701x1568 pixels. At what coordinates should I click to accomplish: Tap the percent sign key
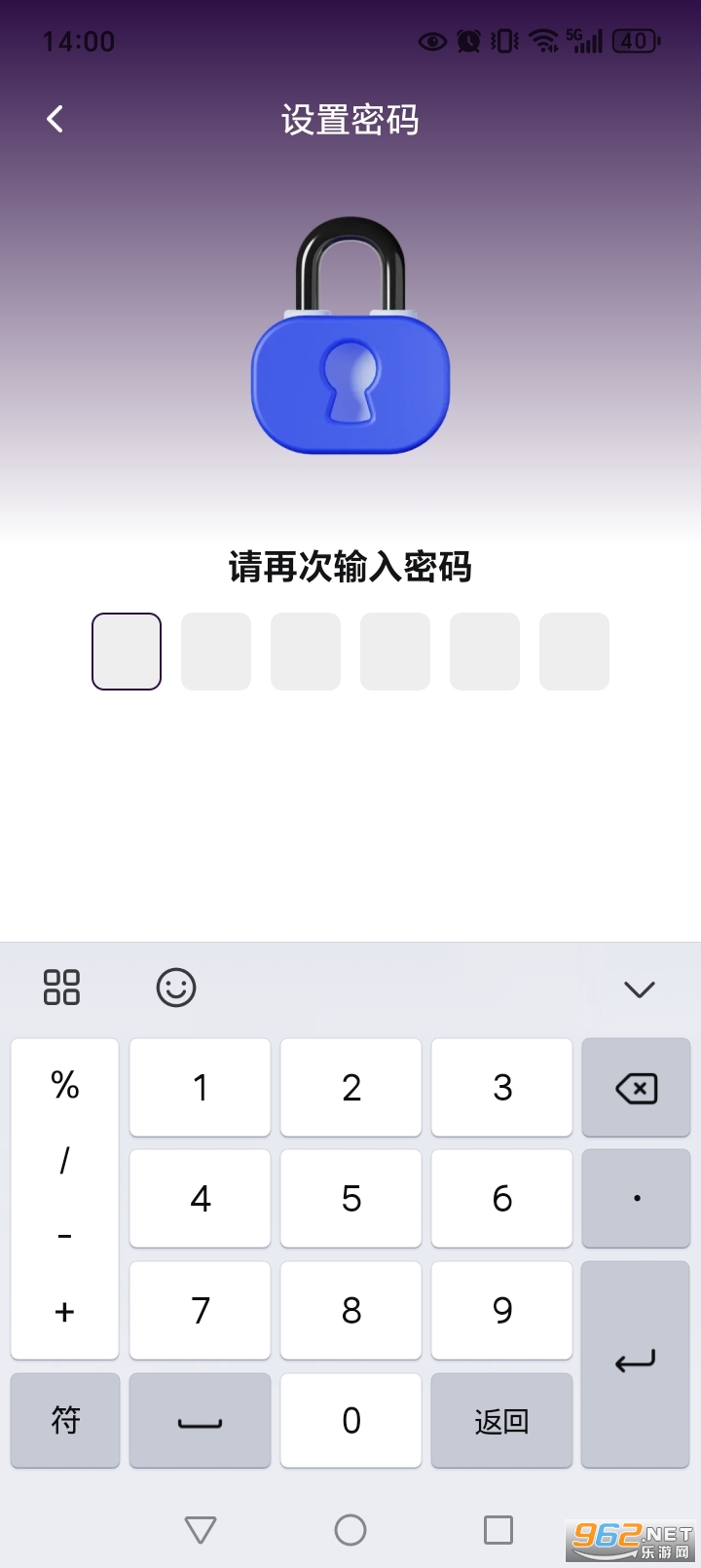(x=64, y=1087)
